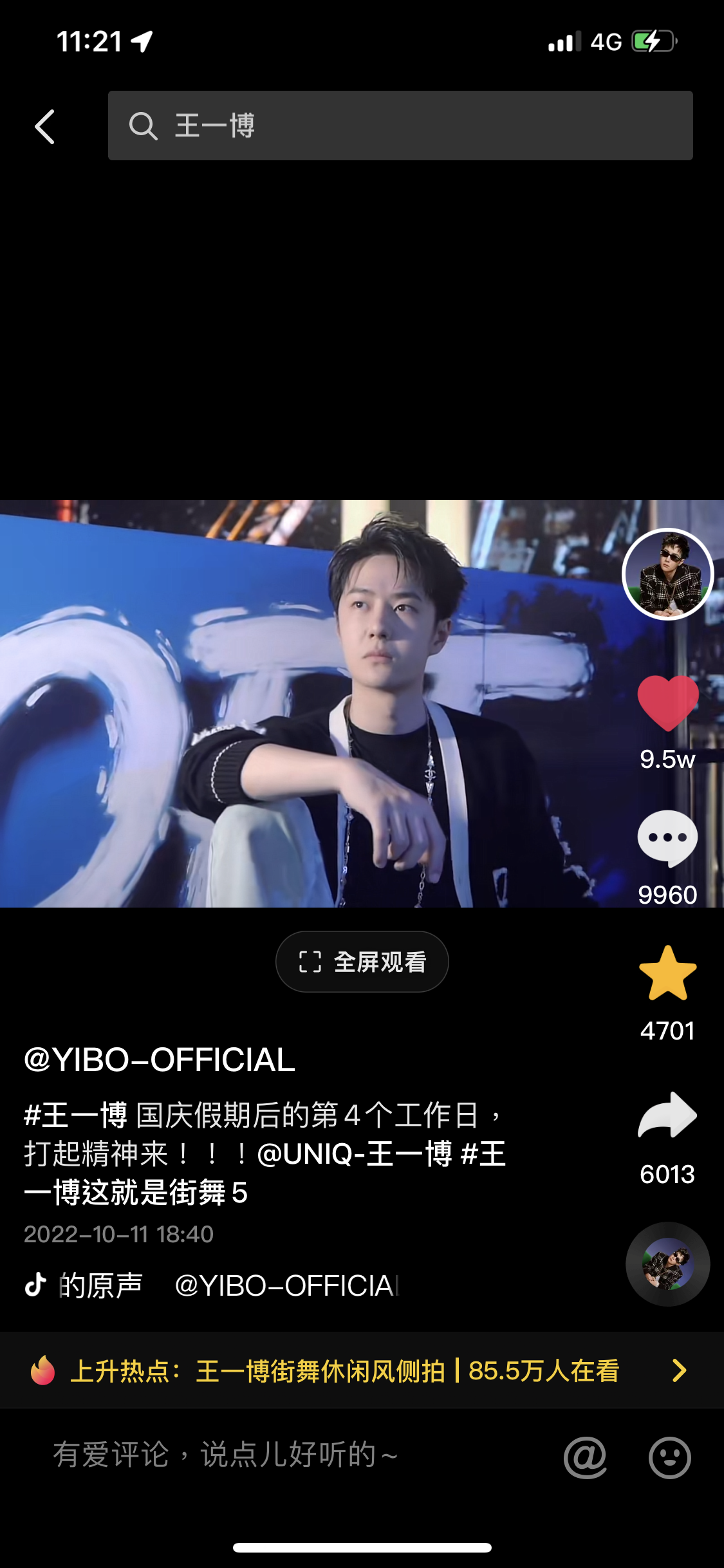Share this video via the arrow
Image resolution: width=724 pixels, height=1568 pixels.
tap(667, 1116)
